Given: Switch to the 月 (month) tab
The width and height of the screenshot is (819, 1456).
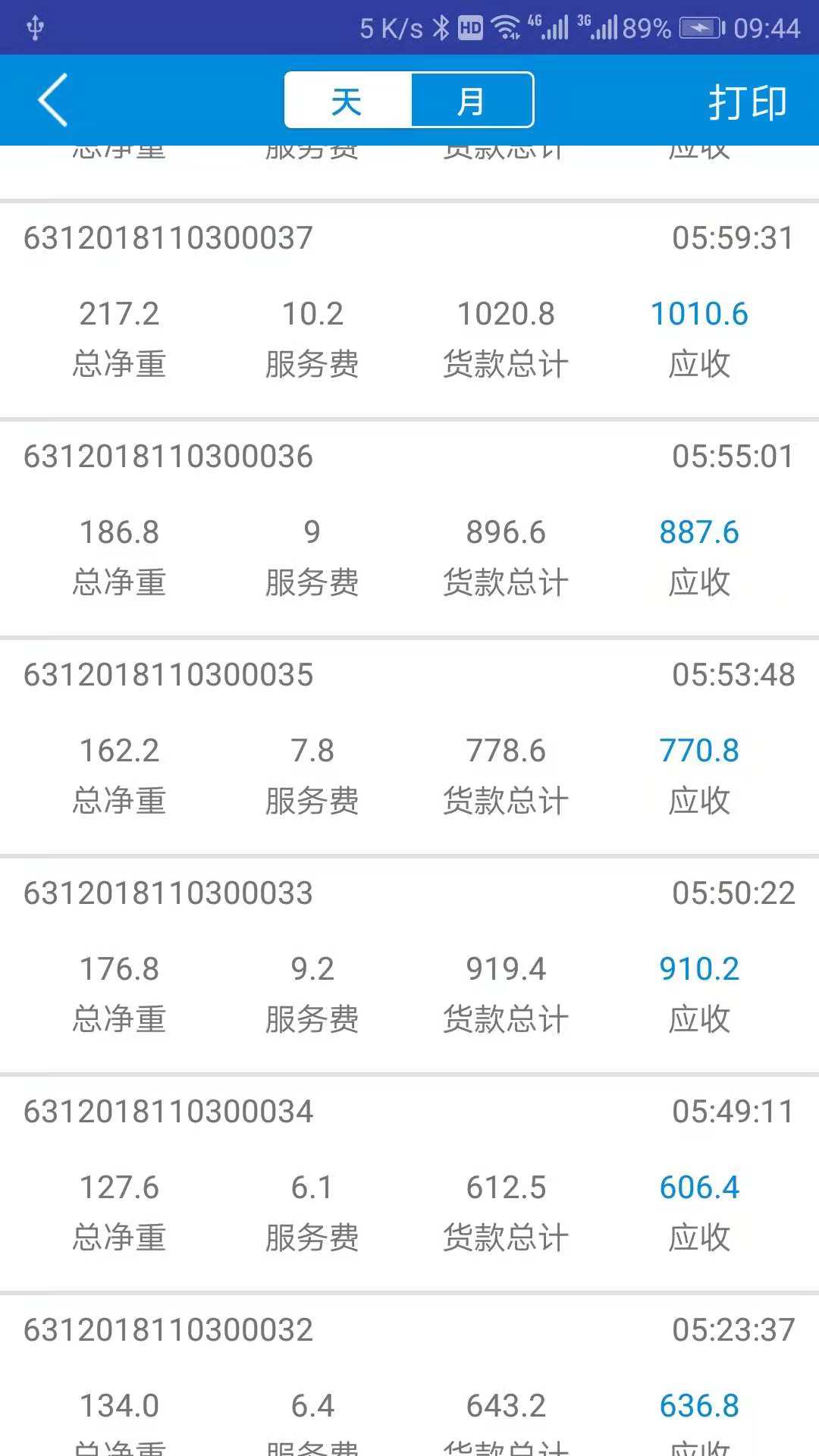Looking at the screenshot, I should coord(472,99).
